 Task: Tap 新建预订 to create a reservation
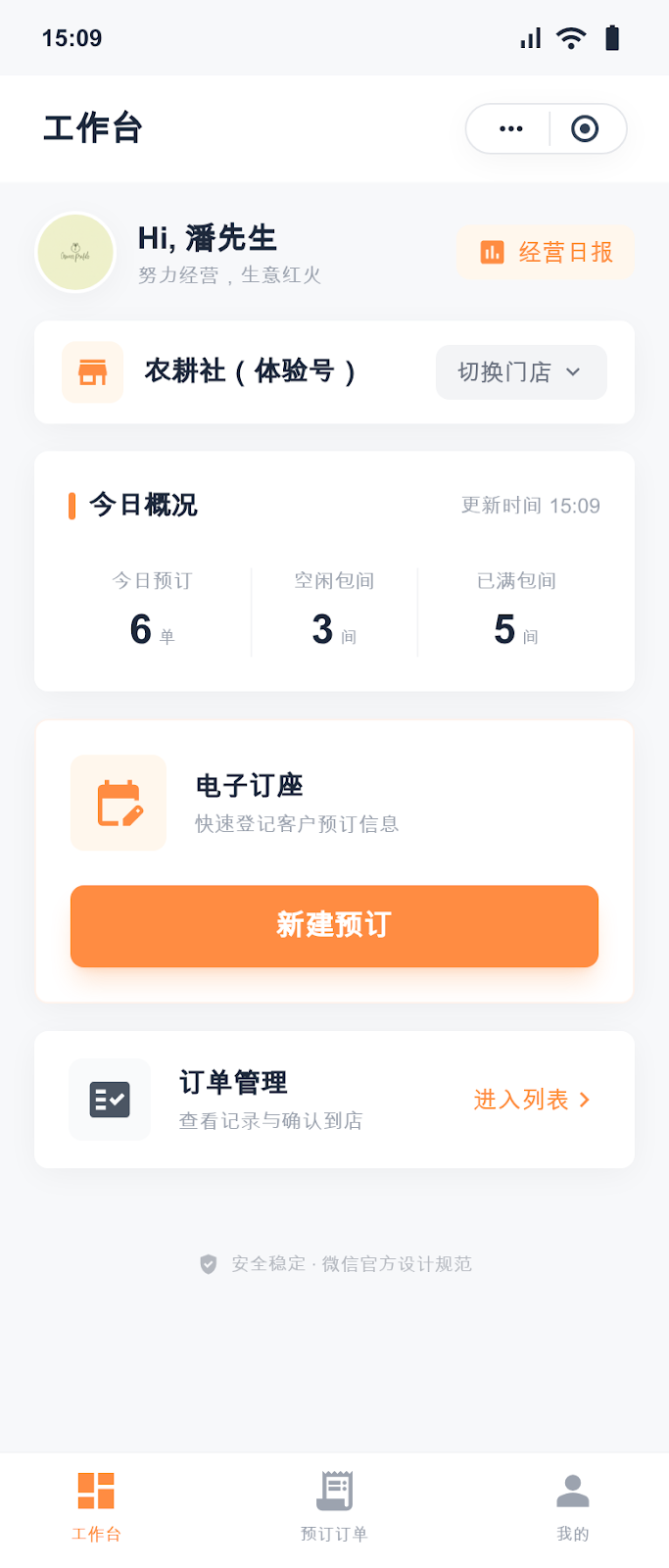334,926
